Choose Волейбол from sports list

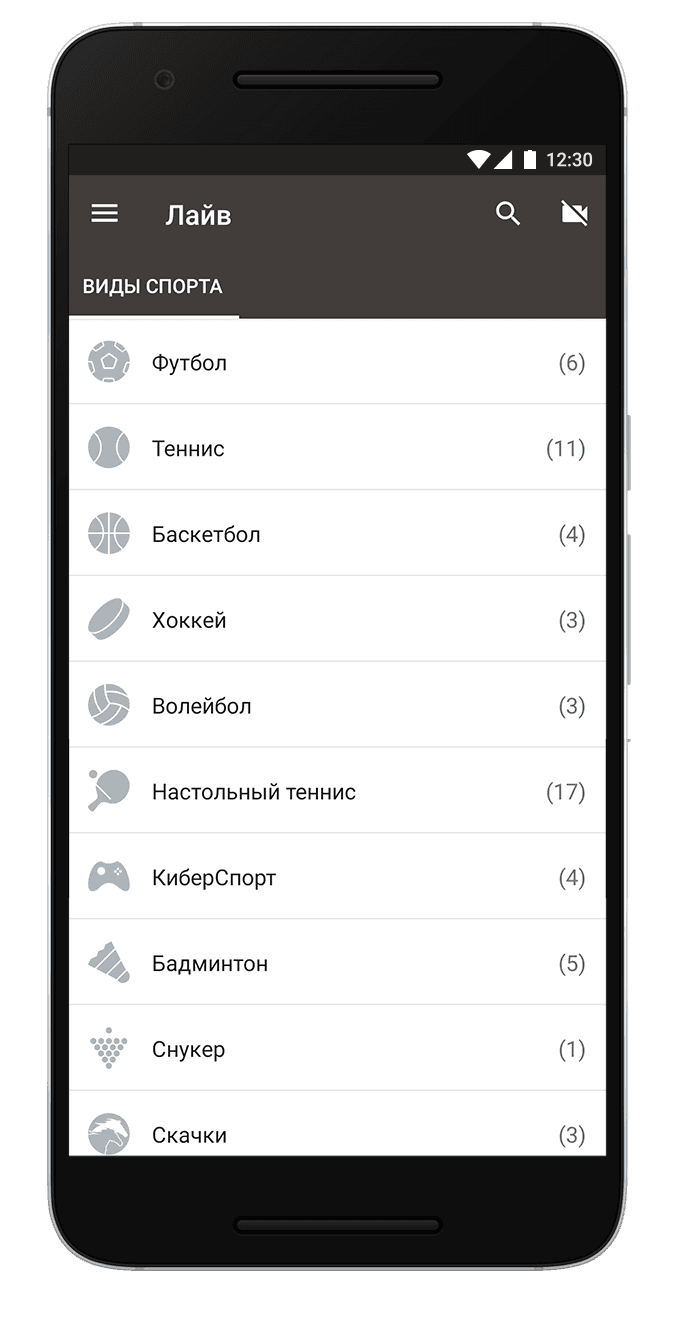337,707
